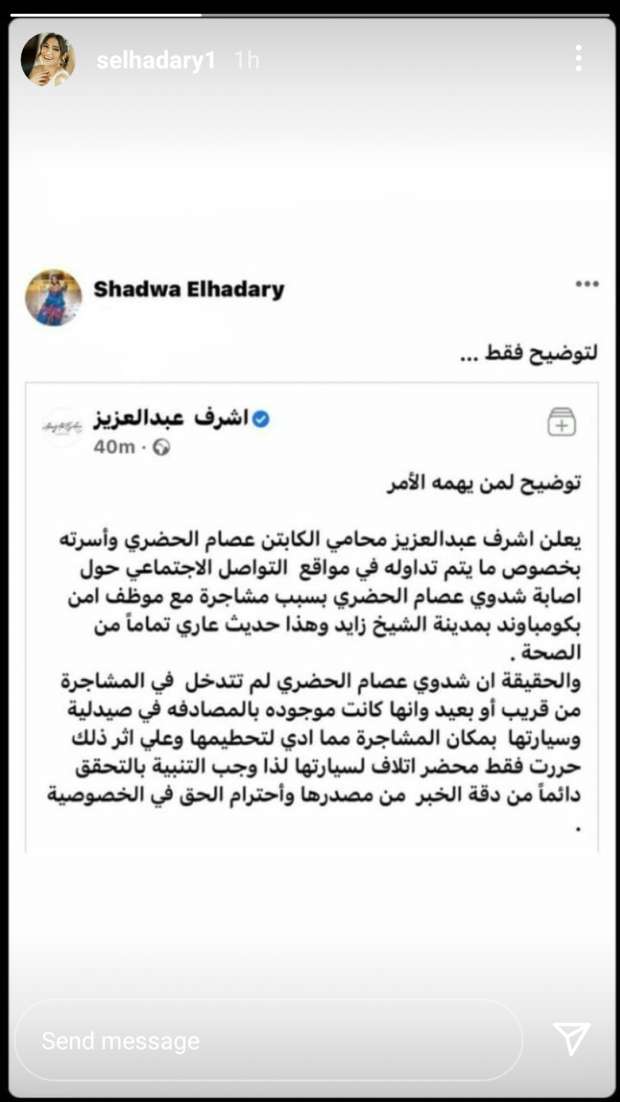The width and height of the screenshot is (620, 1102).
Task: Share this story via paper plane
Action: pos(571,1039)
